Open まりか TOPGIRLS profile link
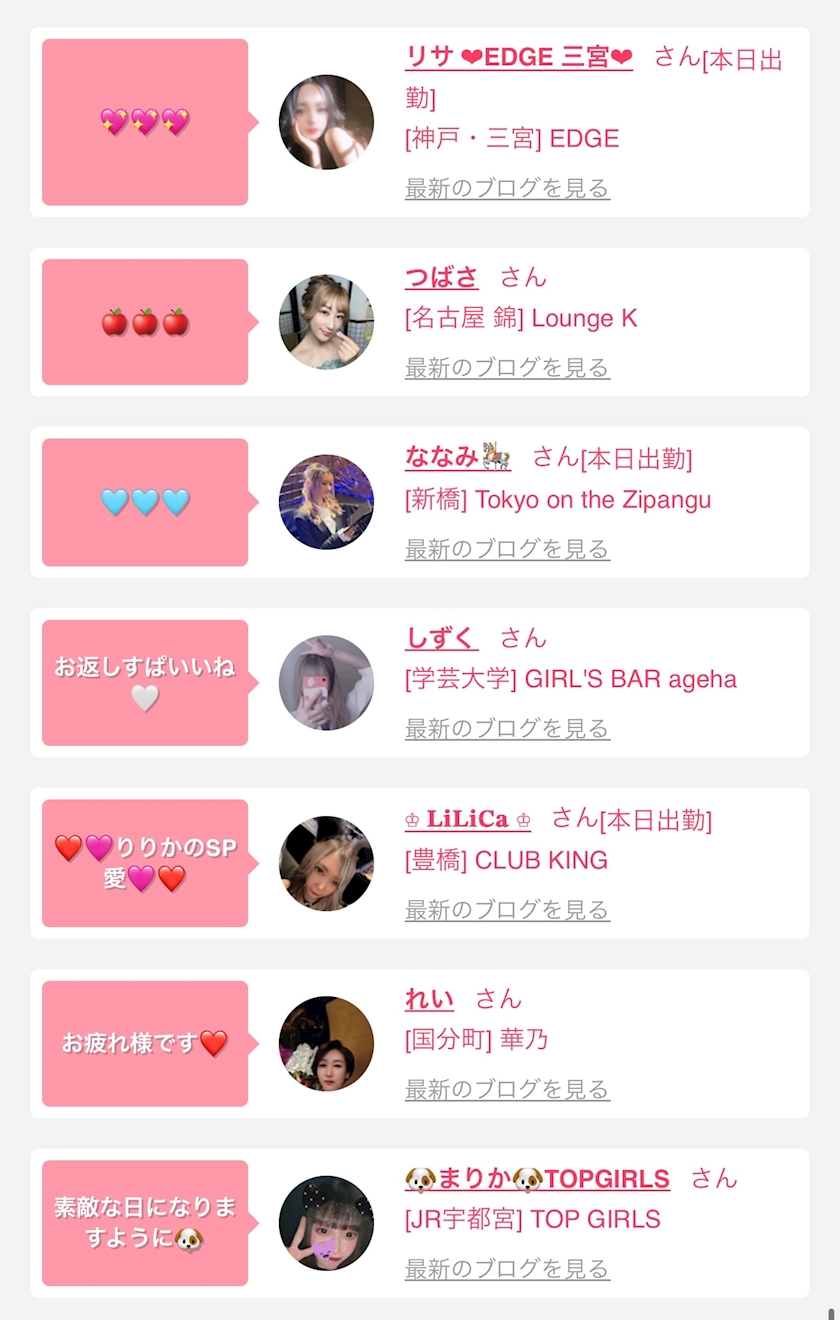This screenshot has height=1320, width=840. [537, 1179]
